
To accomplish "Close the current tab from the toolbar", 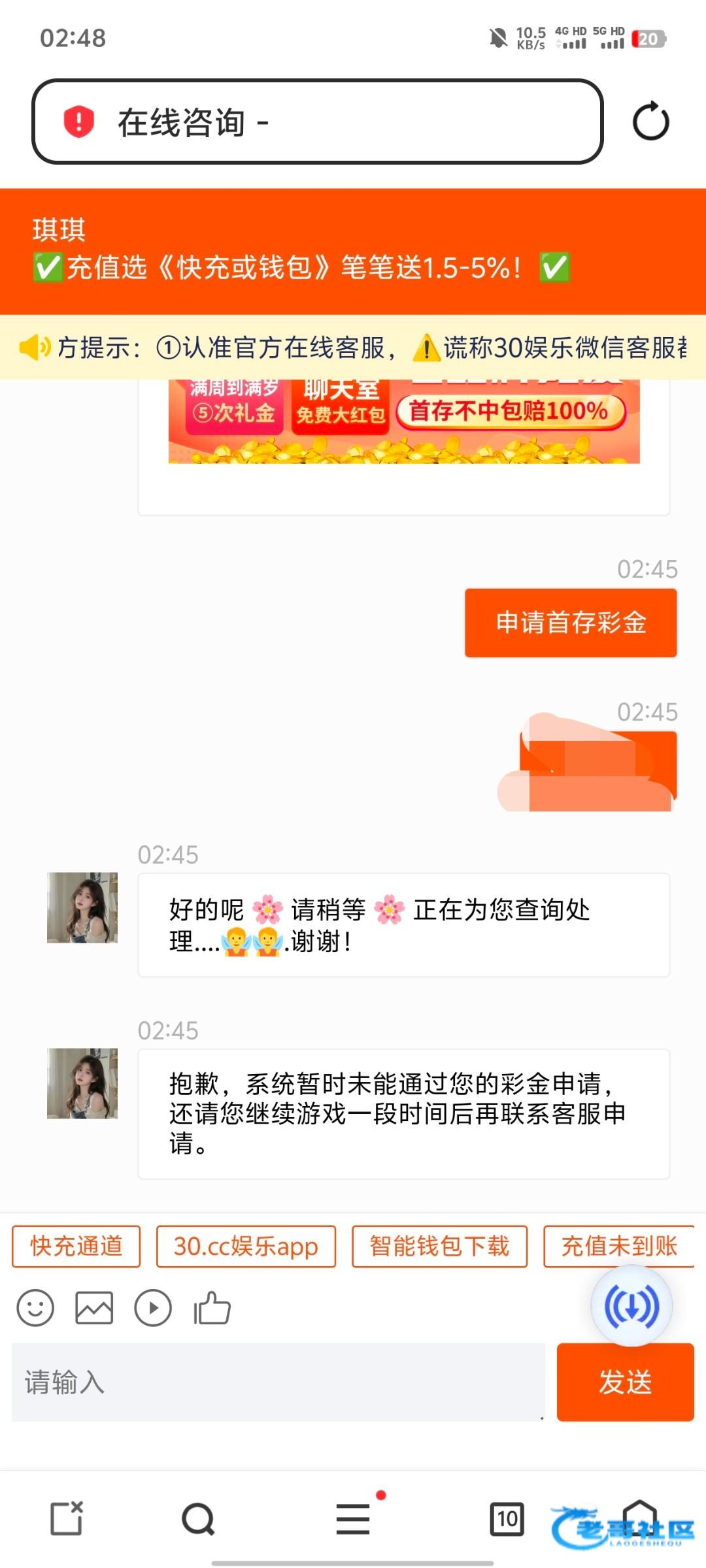I will pos(67,1518).
